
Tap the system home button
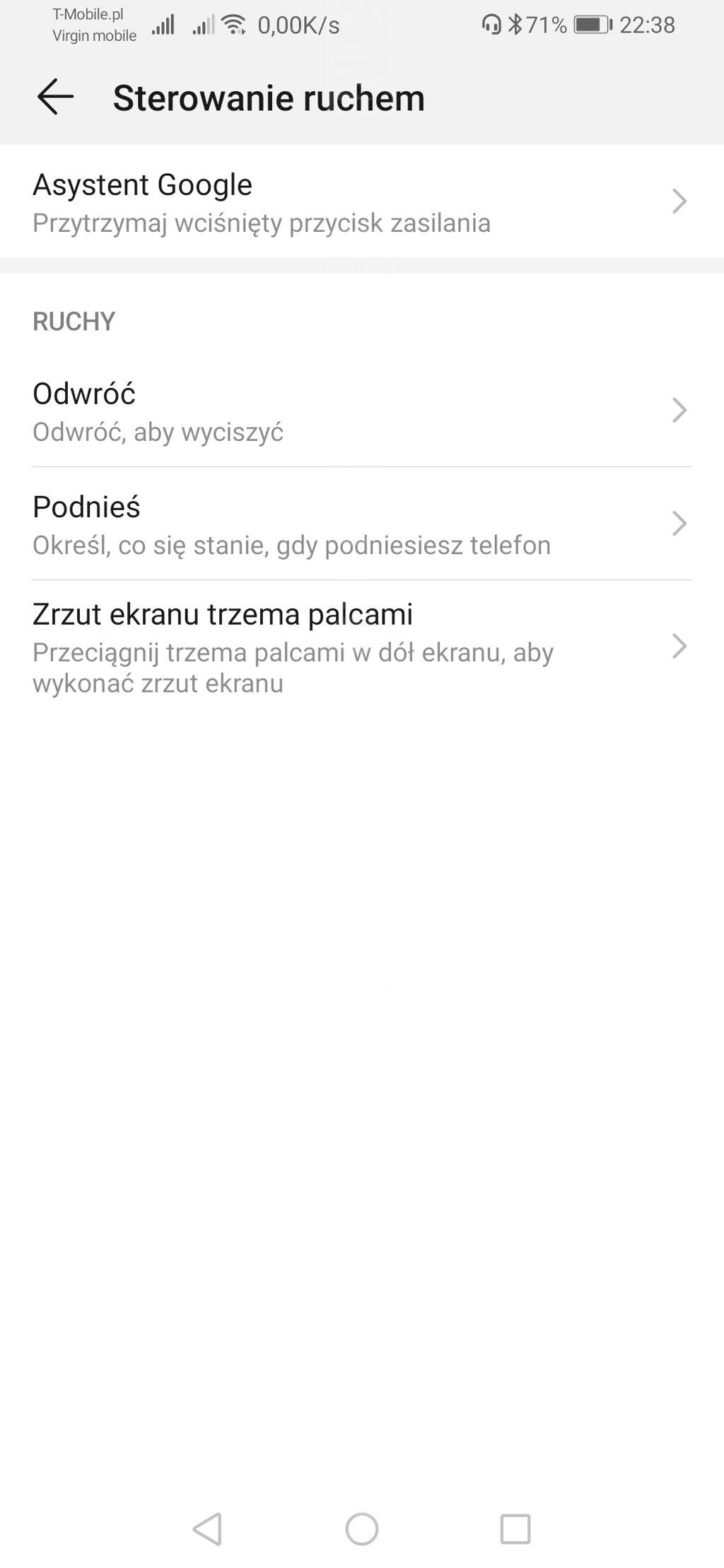pos(362,1529)
